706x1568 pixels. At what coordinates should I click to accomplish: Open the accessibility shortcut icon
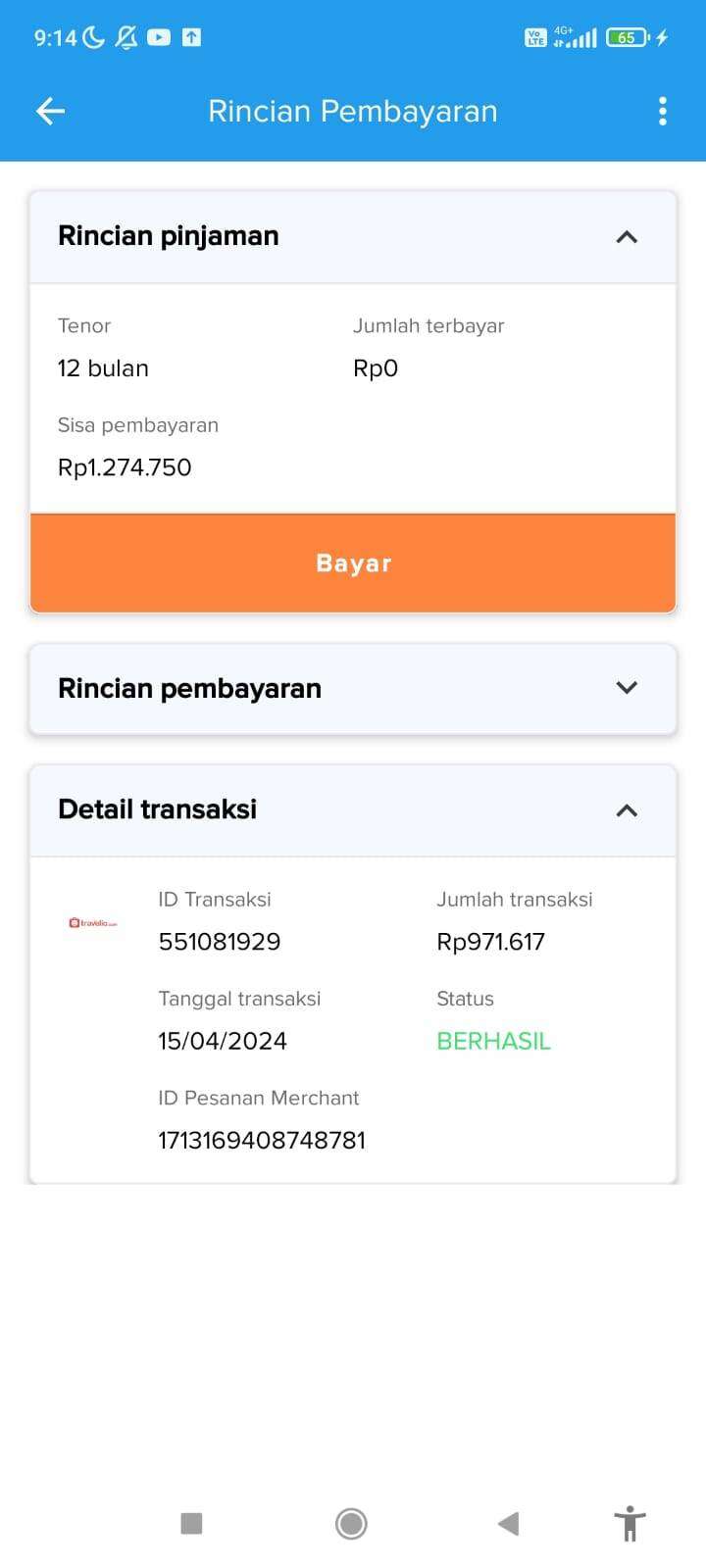[x=630, y=1523]
